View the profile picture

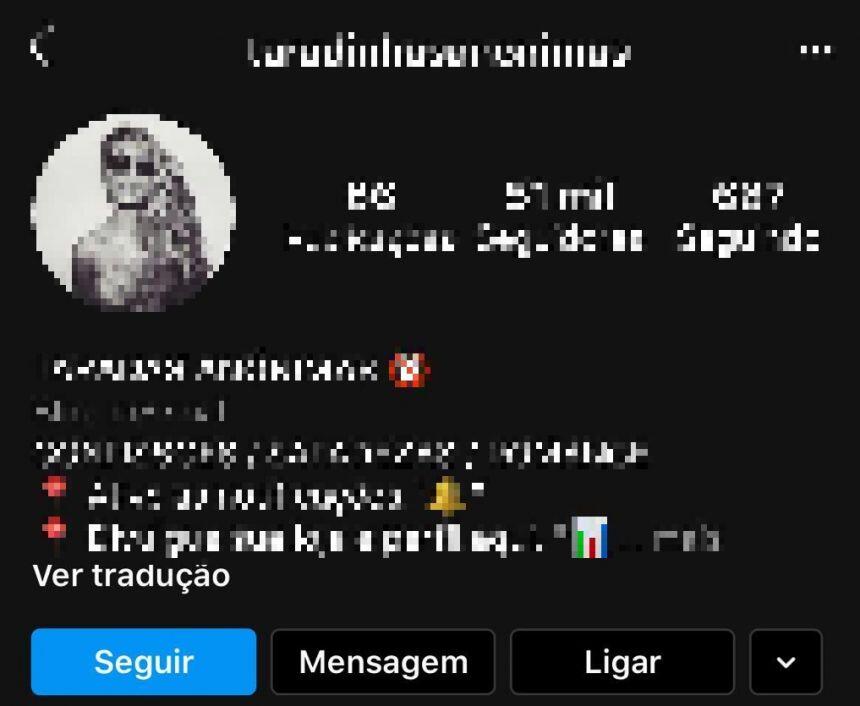point(134,212)
